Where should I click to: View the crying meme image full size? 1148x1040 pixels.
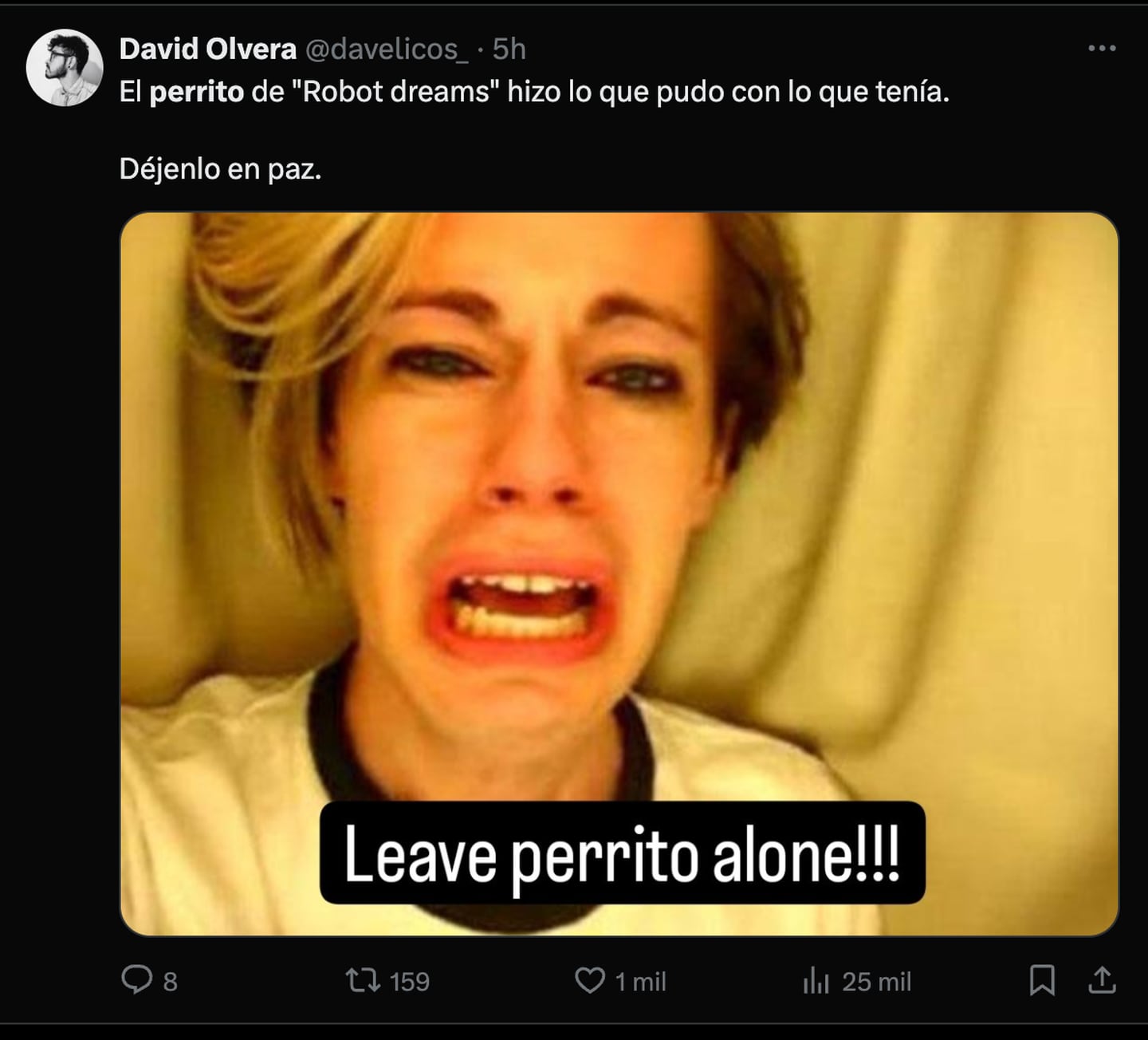(x=619, y=573)
